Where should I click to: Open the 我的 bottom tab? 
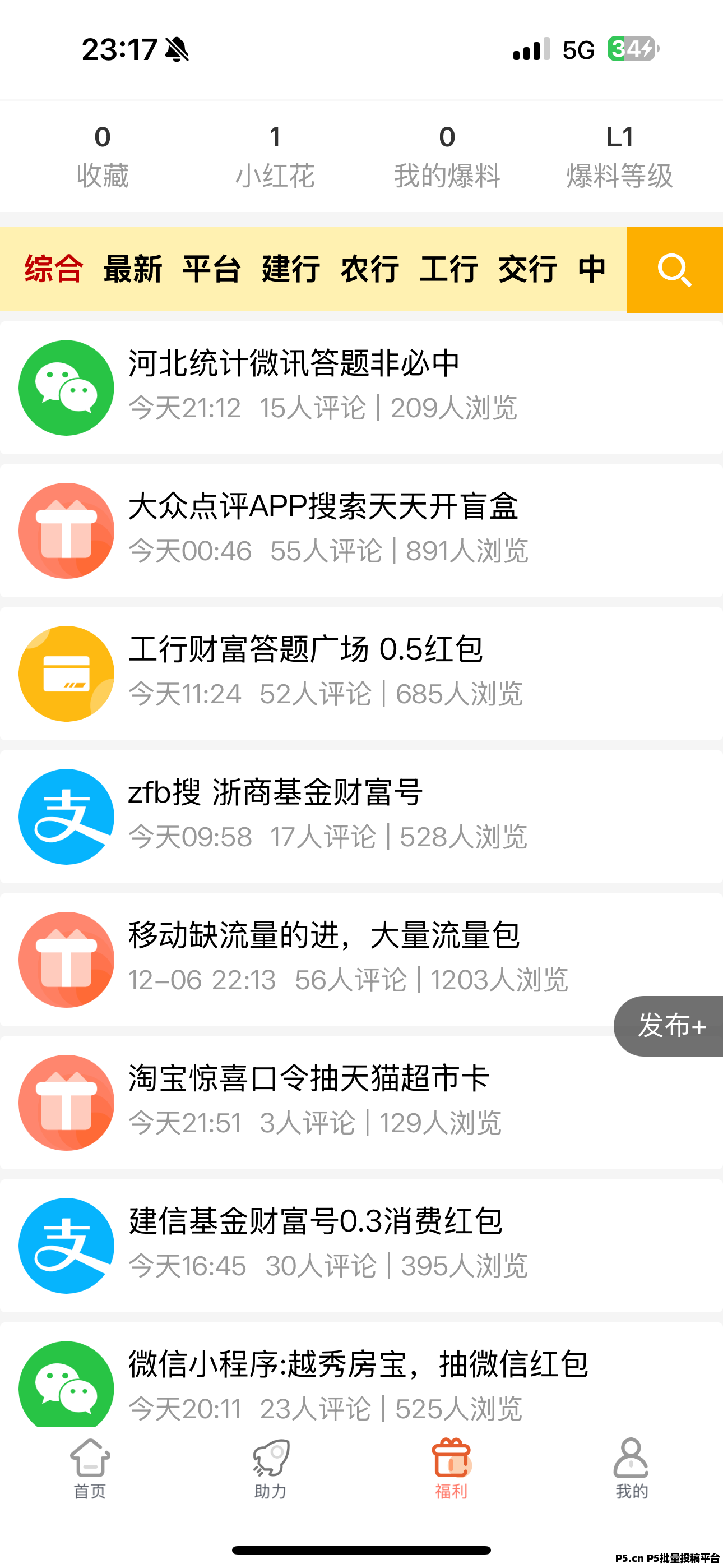click(632, 1469)
